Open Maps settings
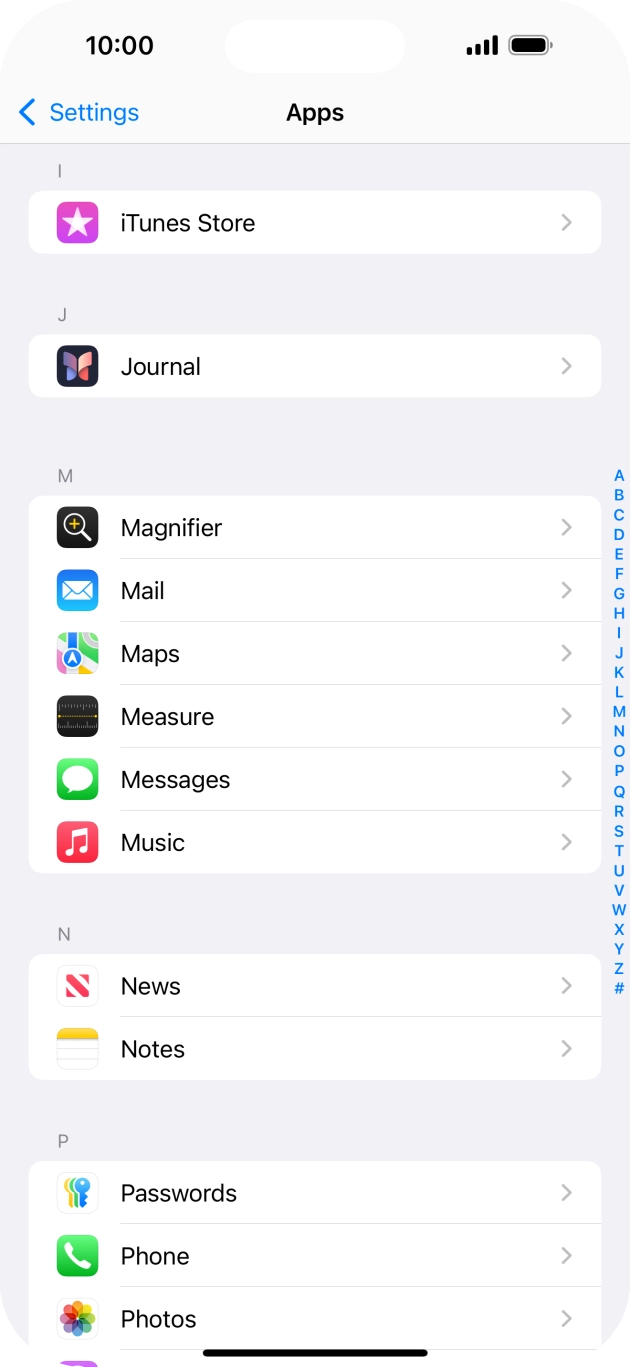 click(314, 653)
